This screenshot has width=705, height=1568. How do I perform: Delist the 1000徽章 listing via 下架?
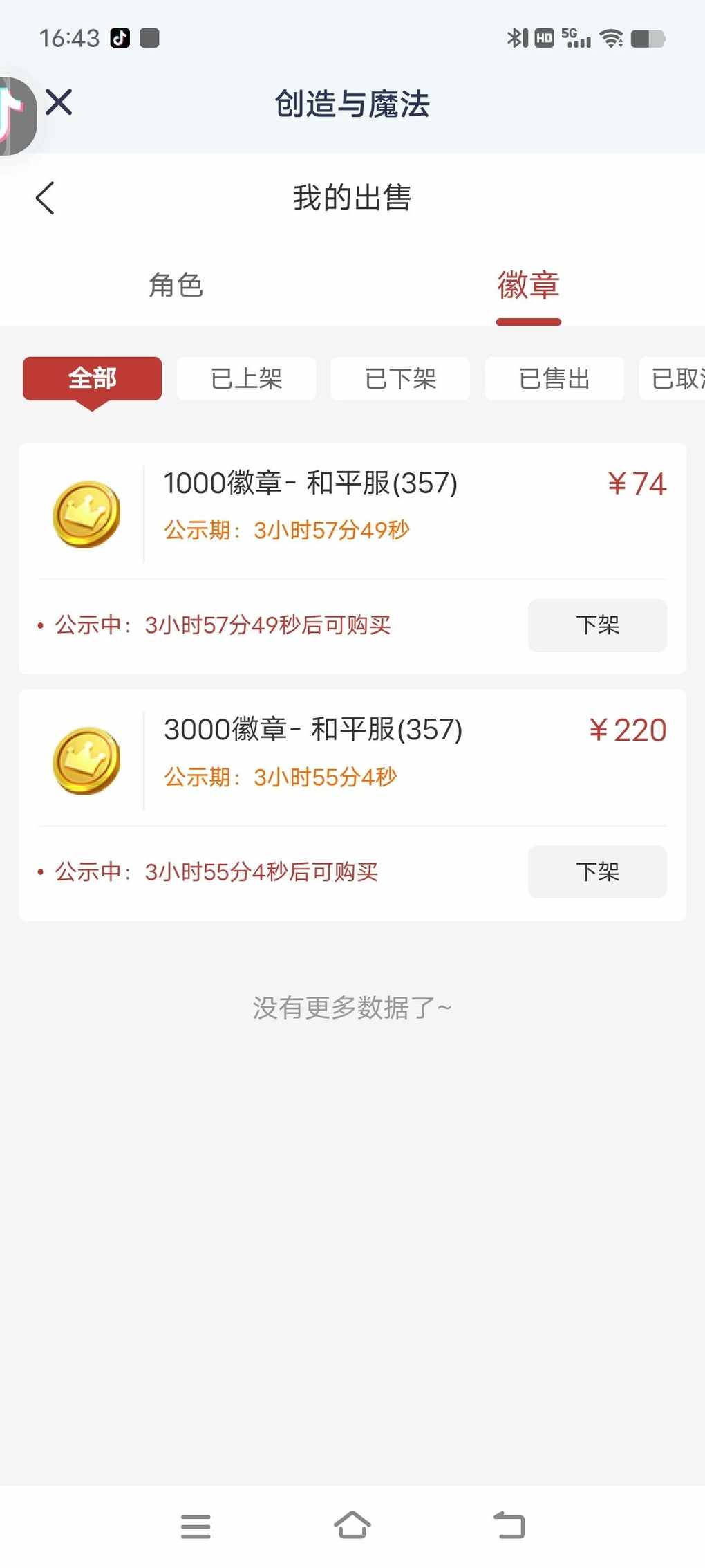597,625
